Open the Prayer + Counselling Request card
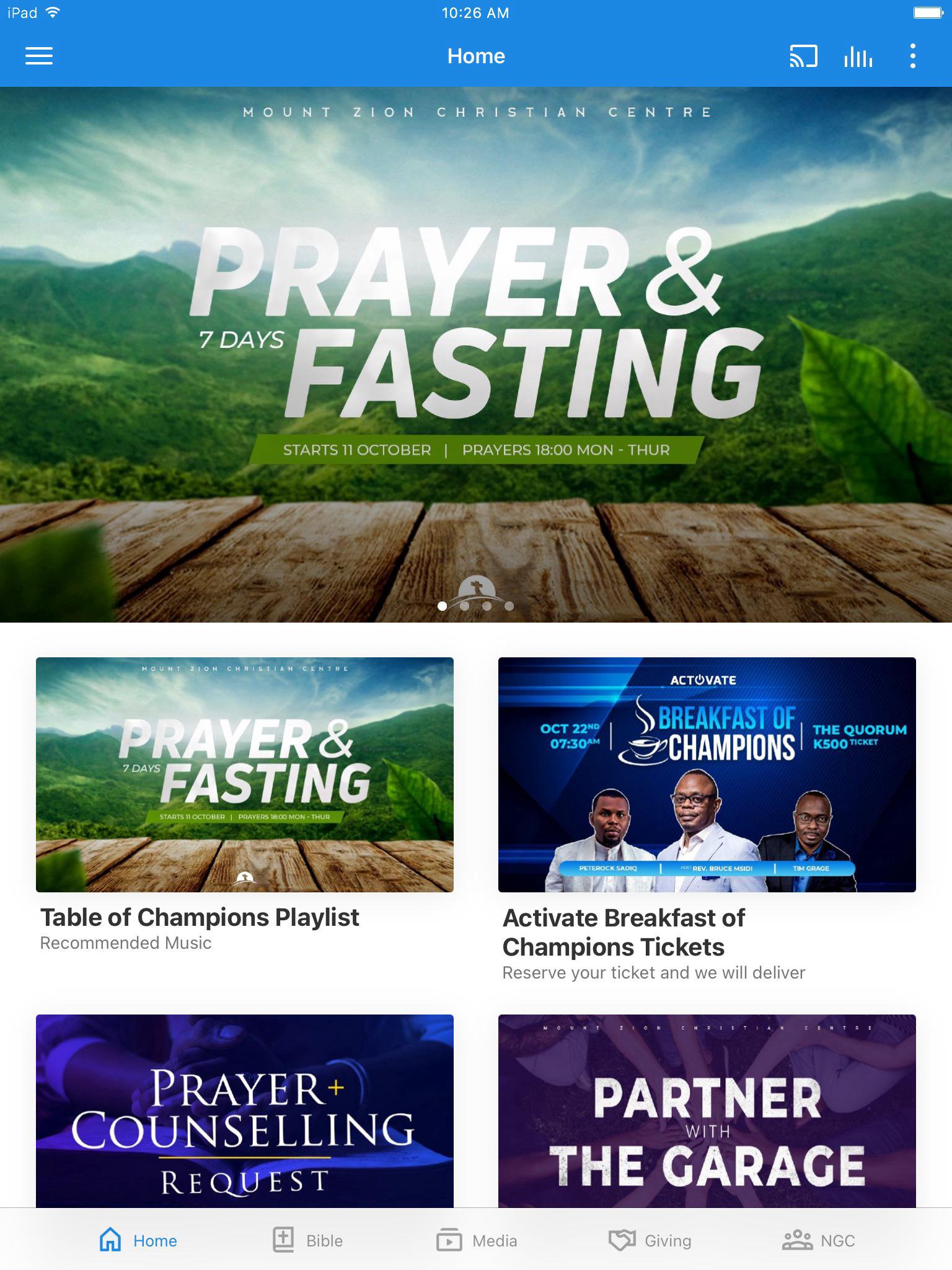 (x=244, y=1111)
